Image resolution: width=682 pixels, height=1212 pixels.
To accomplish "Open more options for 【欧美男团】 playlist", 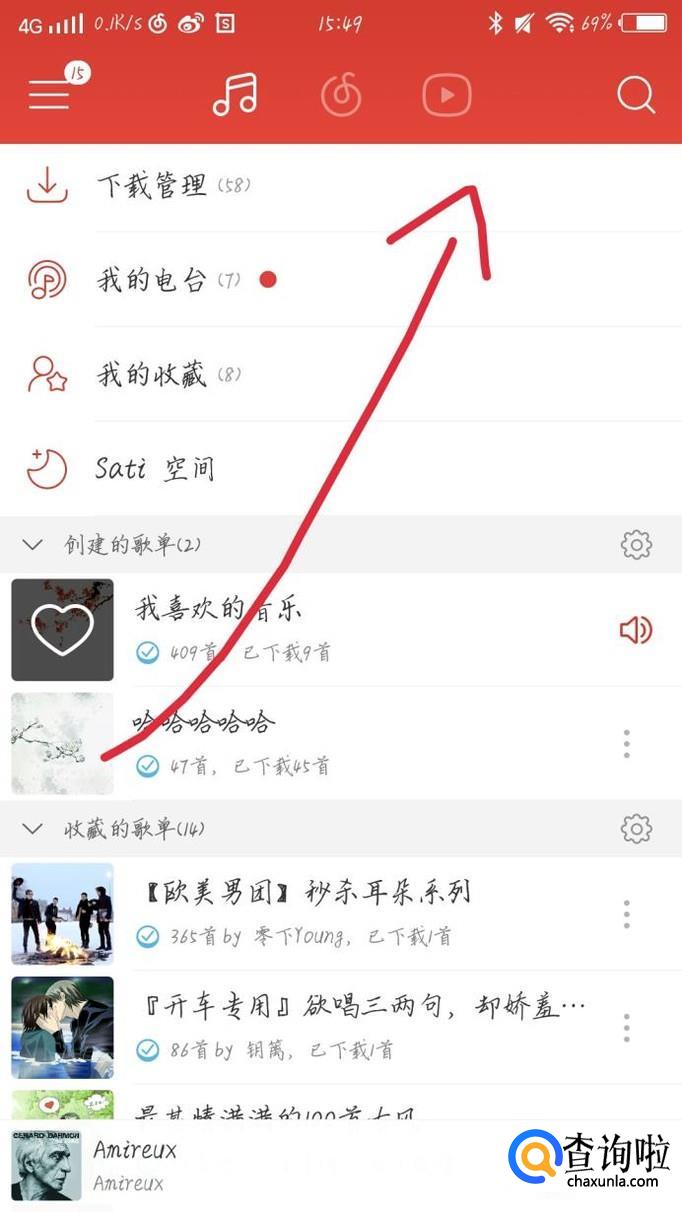I will click(x=627, y=914).
